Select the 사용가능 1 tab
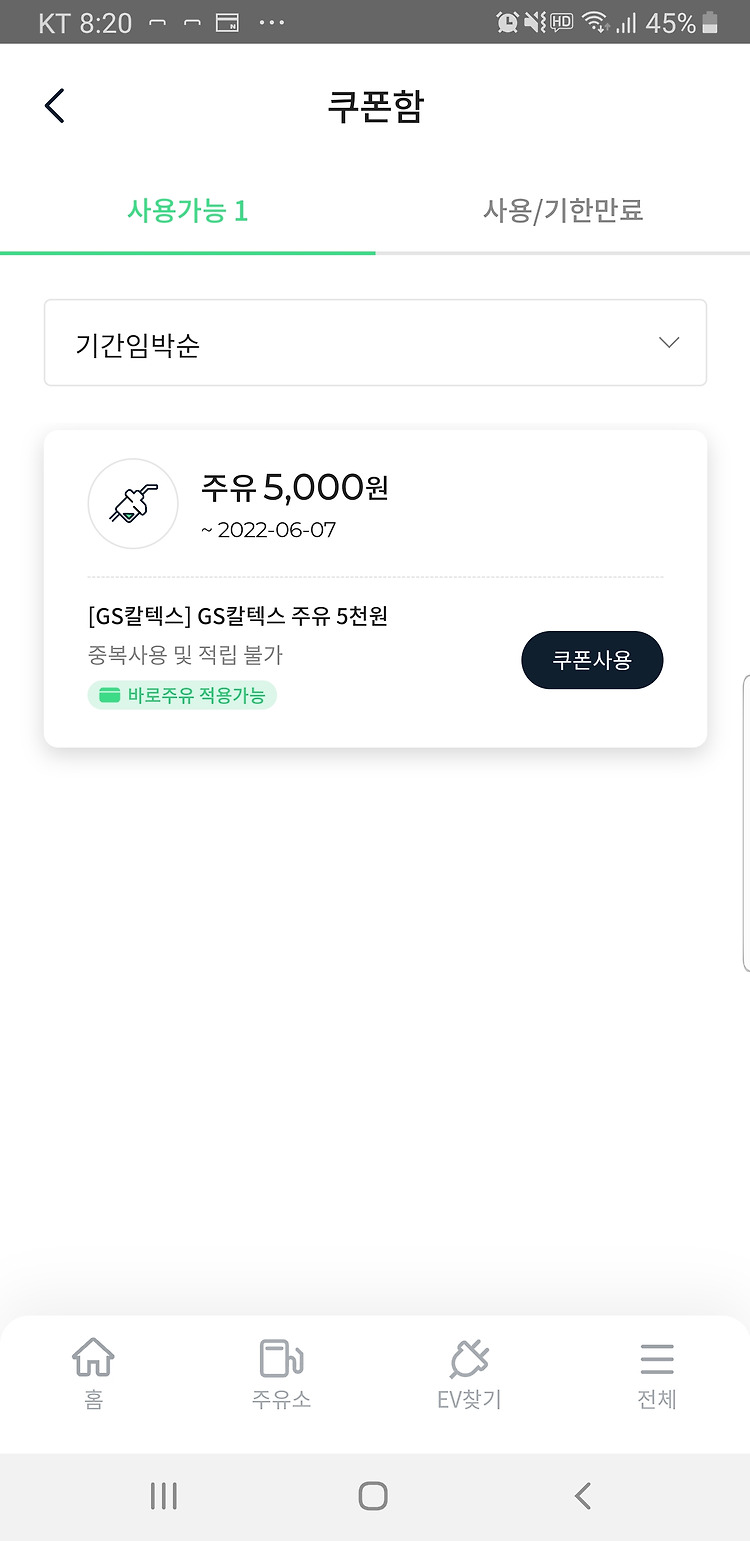The height and width of the screenshot is (1541, 750). click(x=188, y=211)
